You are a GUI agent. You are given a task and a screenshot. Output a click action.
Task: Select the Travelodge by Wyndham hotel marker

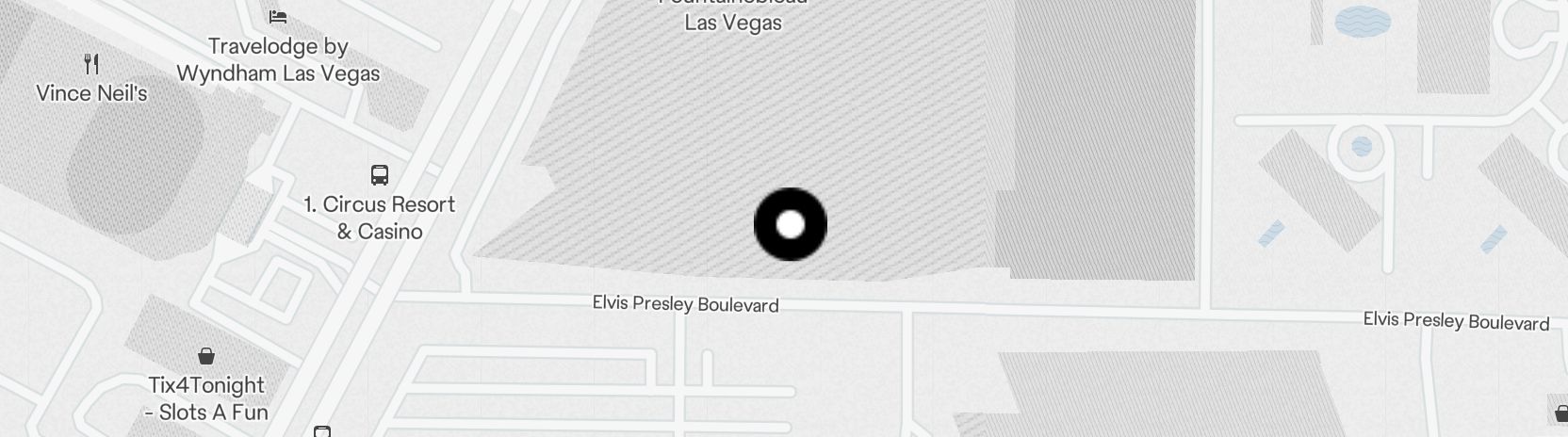277,17
